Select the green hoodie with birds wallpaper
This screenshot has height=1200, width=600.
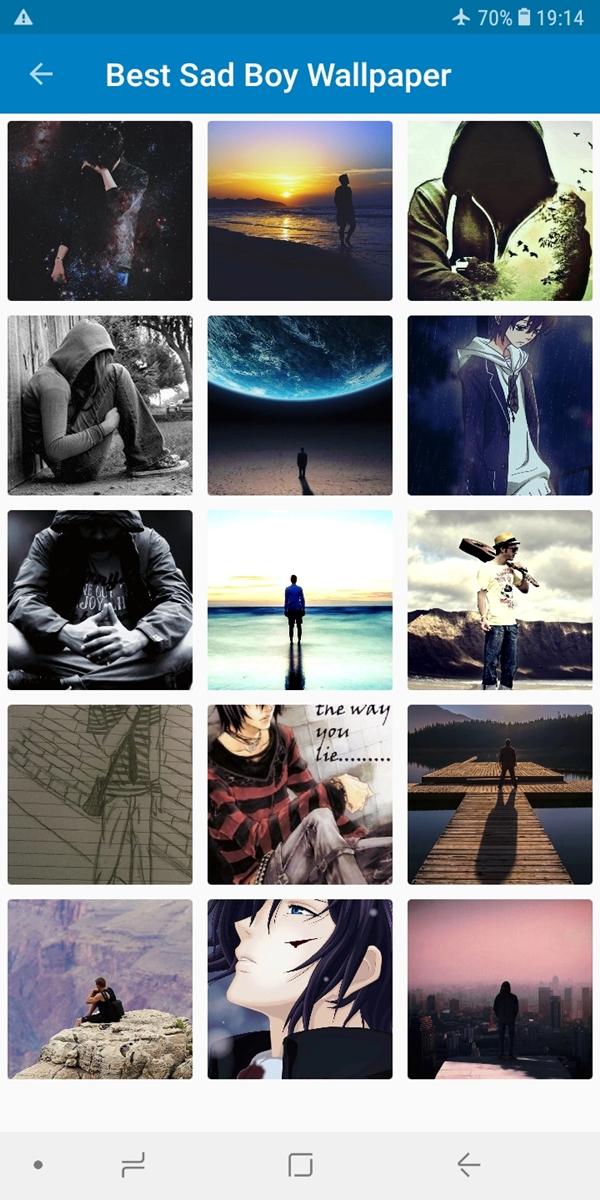(500, 211)
